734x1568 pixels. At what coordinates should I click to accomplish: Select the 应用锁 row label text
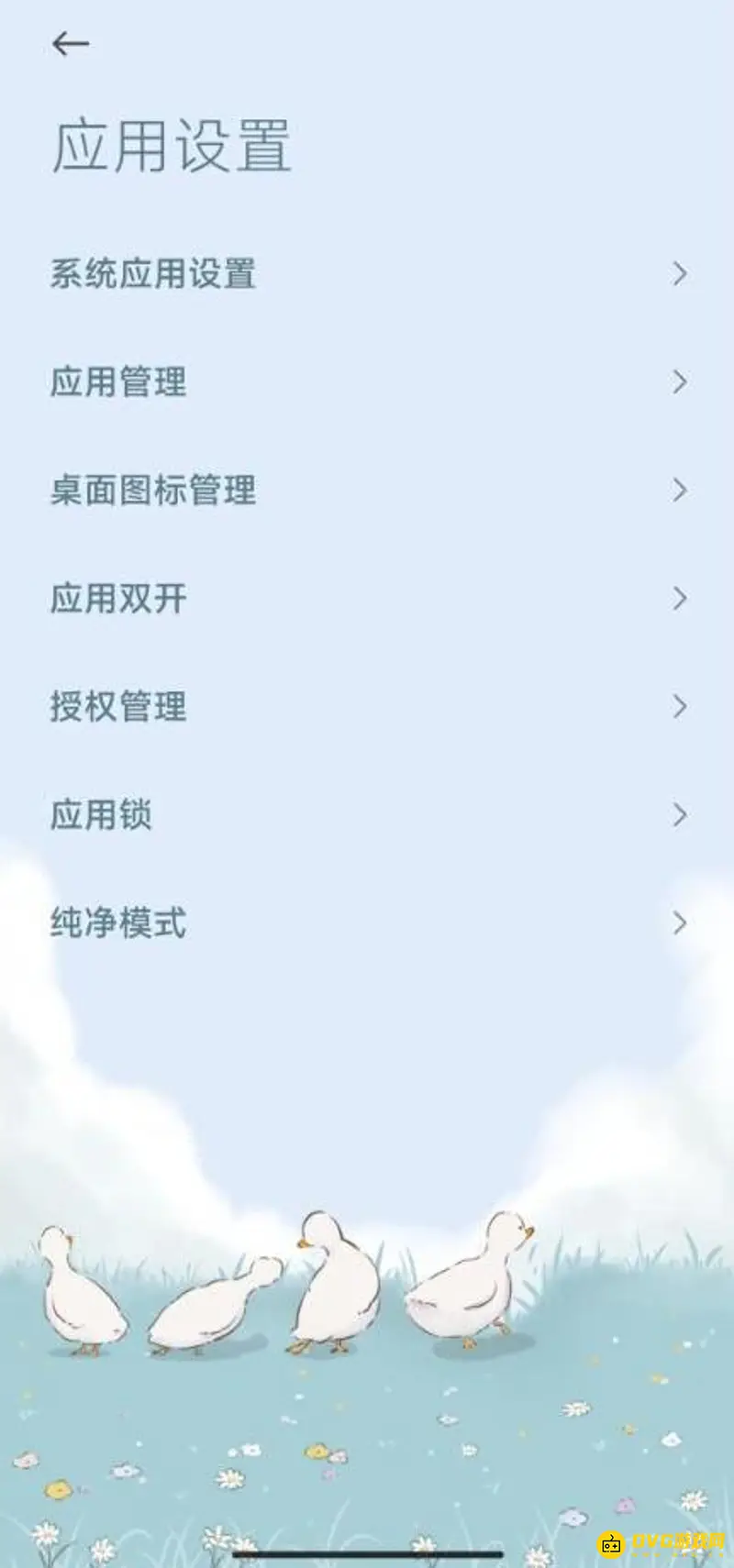click(x=103, y=814)
